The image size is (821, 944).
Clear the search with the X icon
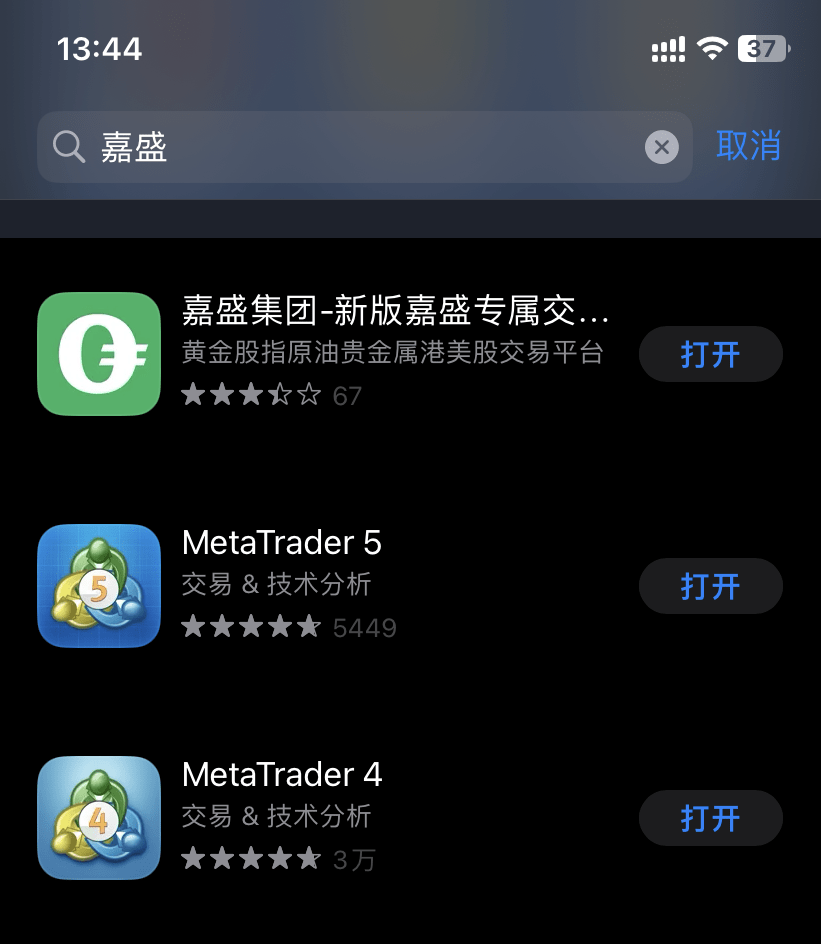point(661,146)
